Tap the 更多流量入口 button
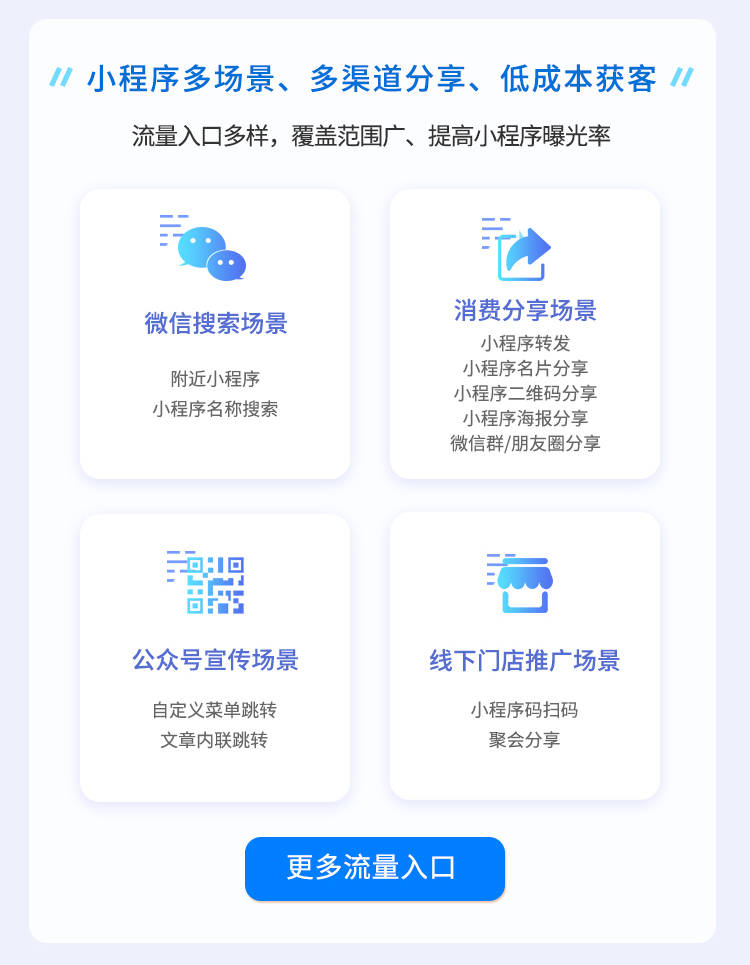Image resolution: width=750 pixels, height=965 pixels. 374,868
